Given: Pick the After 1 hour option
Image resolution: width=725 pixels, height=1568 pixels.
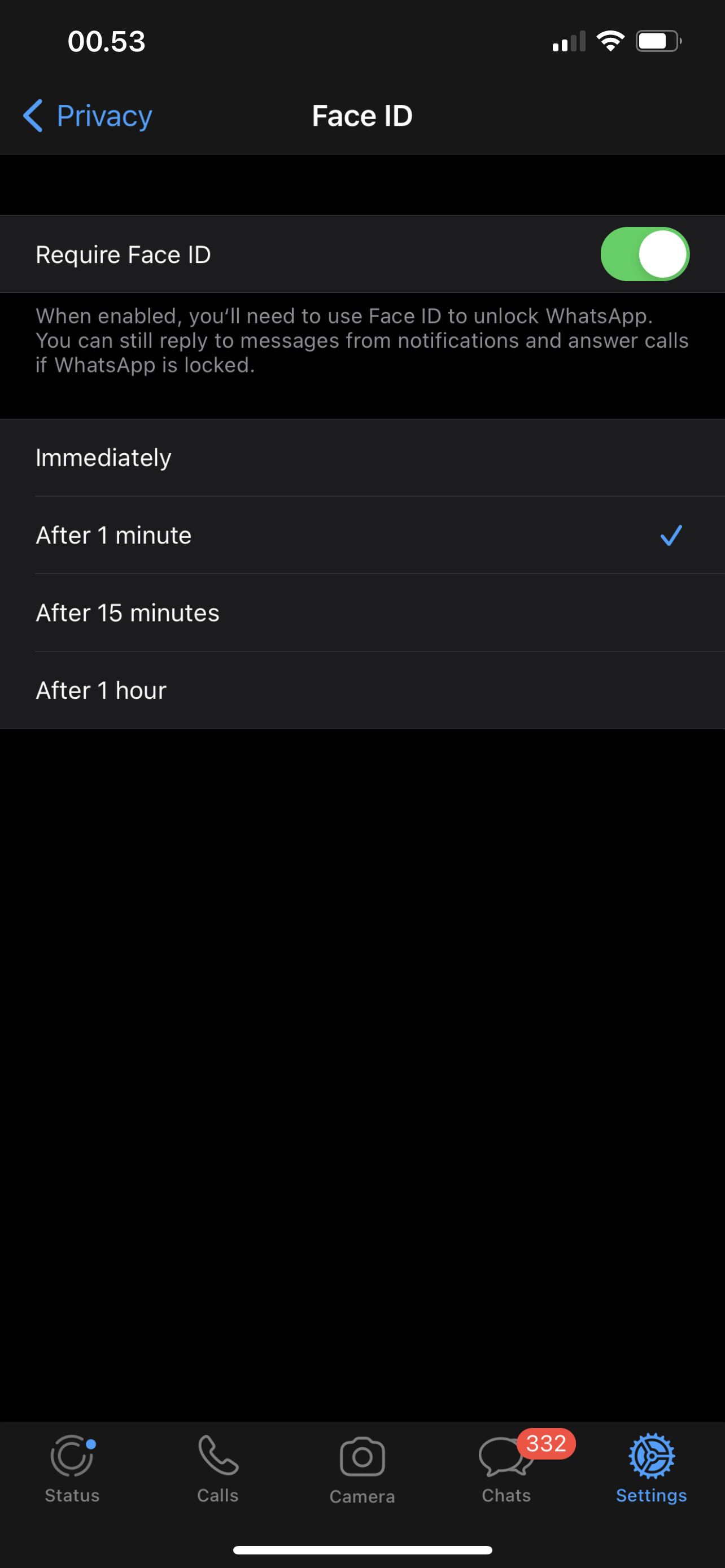Looking at the screenshot, I should pyautogui.click(x=361, y=690).
